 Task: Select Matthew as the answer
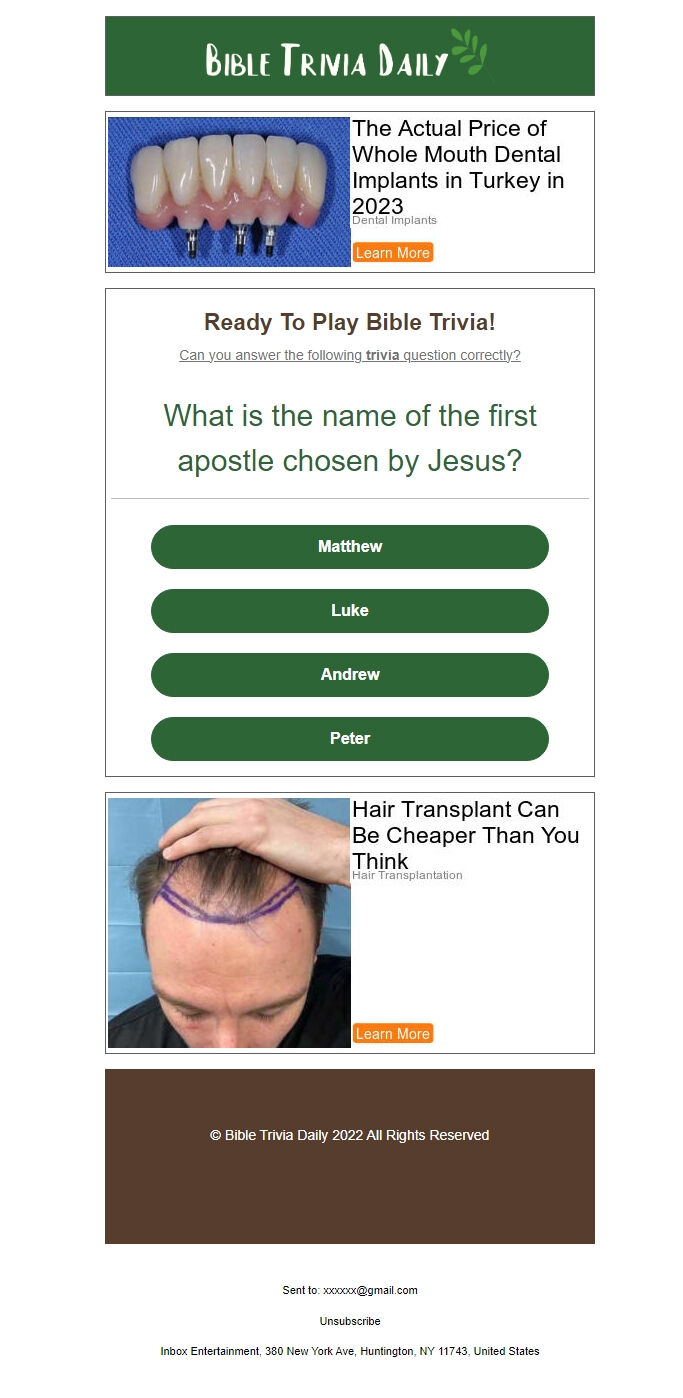pos(349,547)
